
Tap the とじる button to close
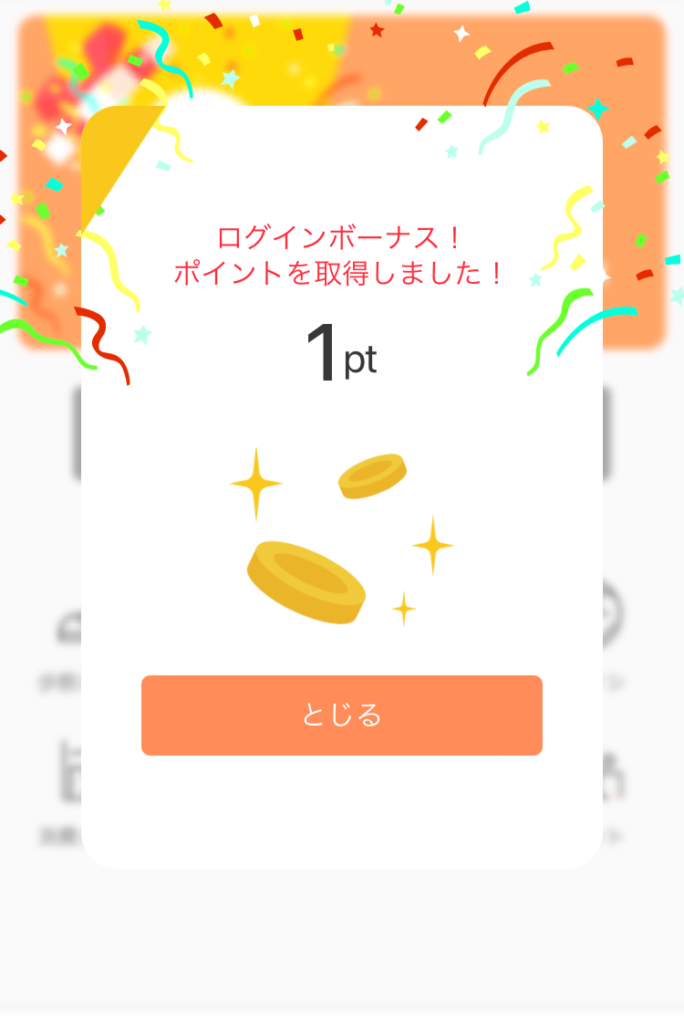point(342,715)
